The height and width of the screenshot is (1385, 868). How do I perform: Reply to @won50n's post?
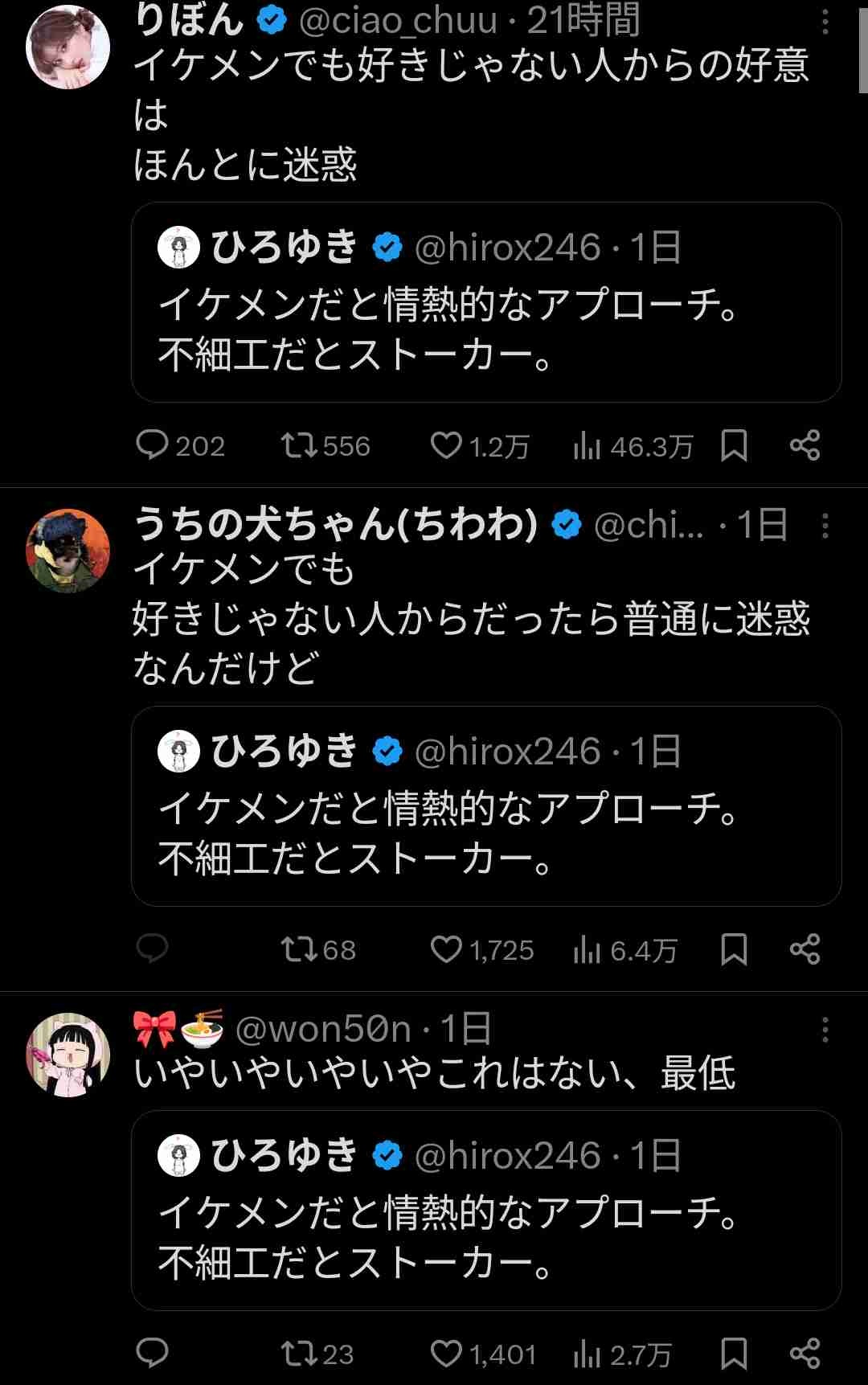[x=152, y=1354]
